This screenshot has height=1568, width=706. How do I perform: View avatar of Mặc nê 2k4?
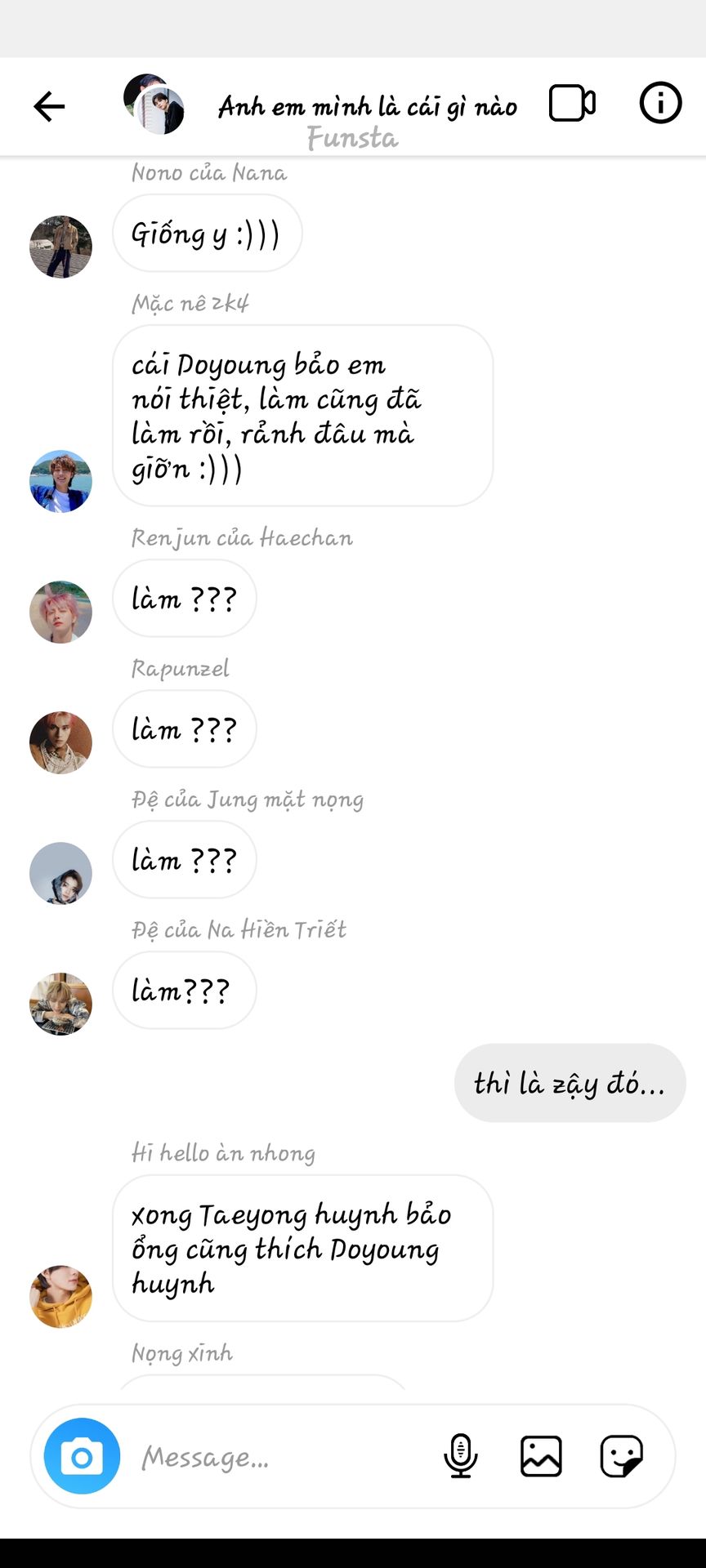pos(60,481)
